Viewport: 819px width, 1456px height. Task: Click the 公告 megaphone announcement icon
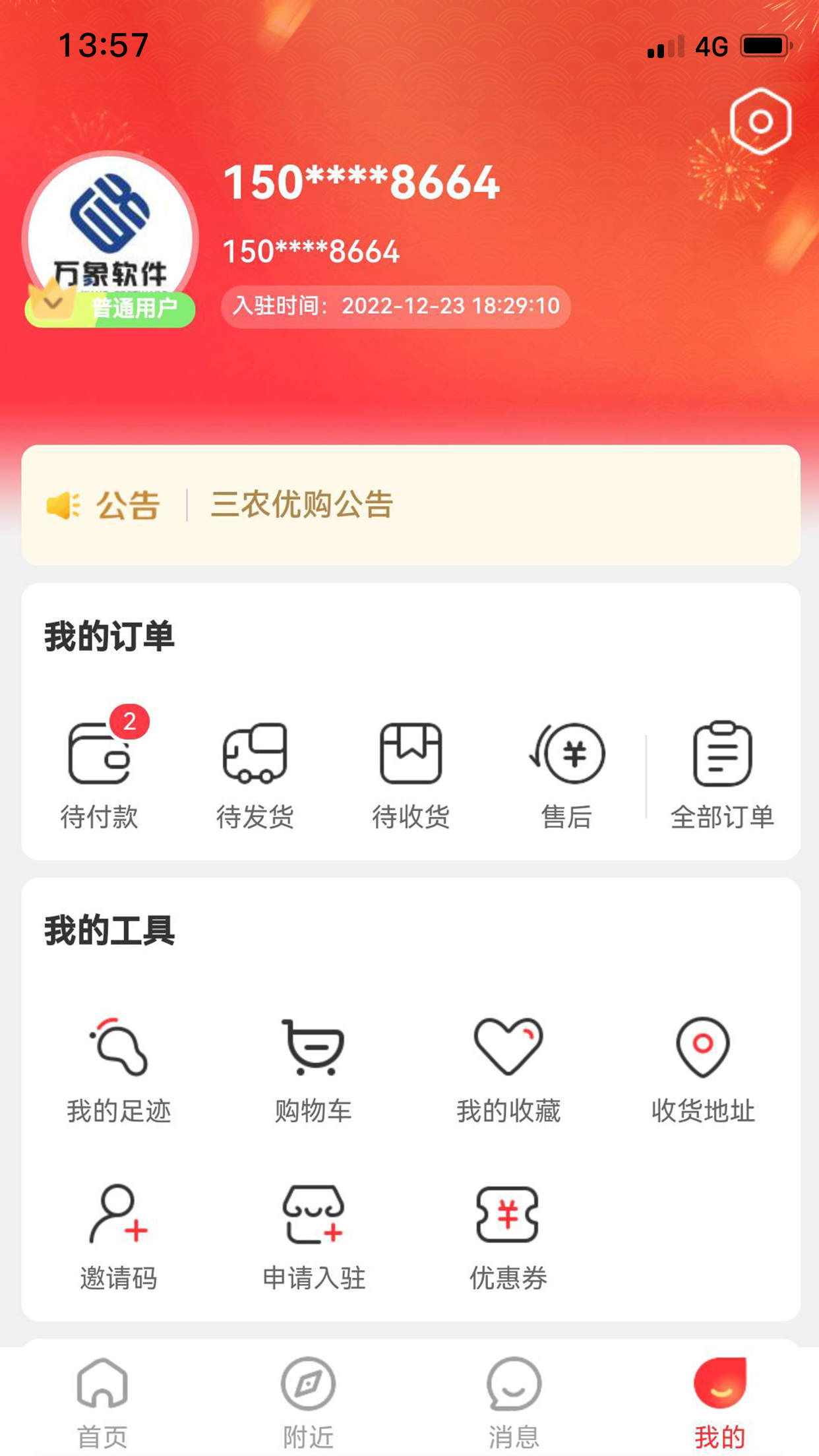[63, 504]
